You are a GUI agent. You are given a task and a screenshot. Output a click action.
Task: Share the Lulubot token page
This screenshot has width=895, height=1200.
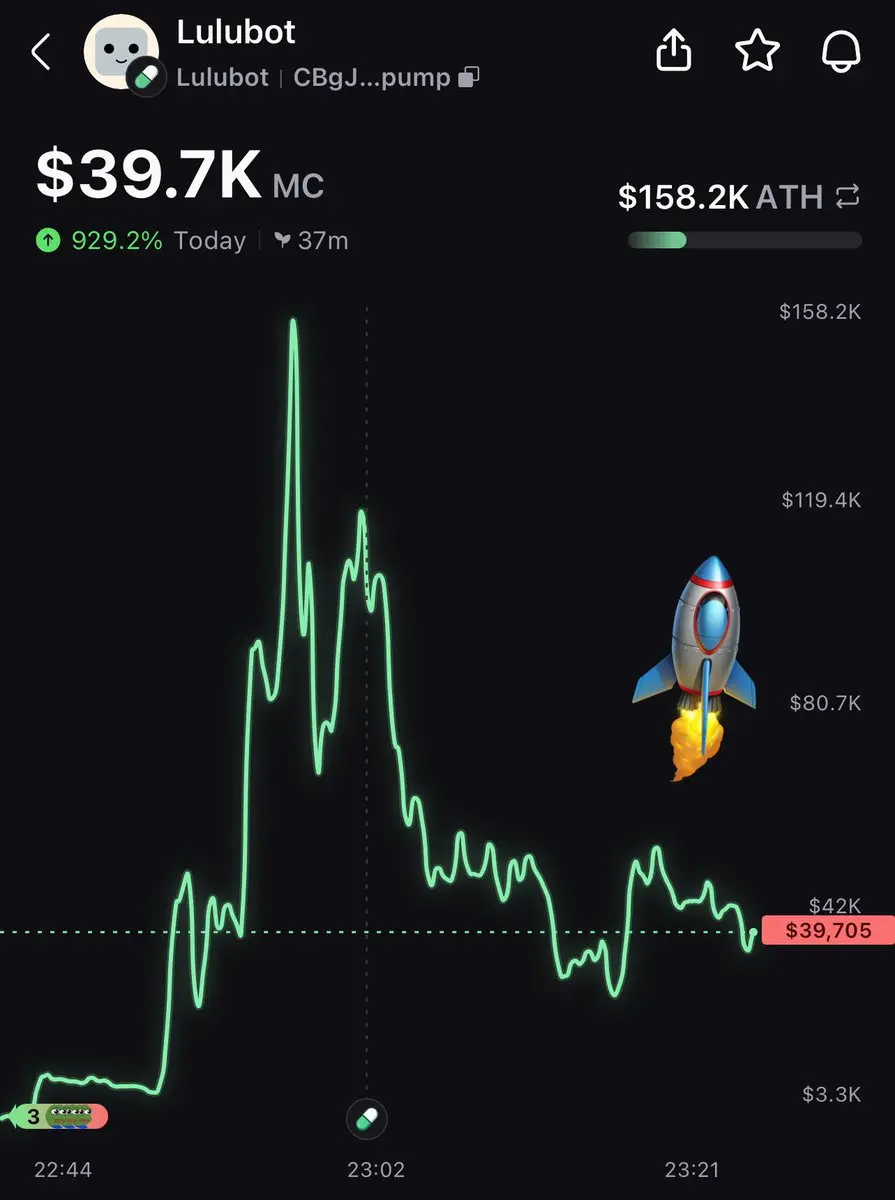click(x=674, y=50)
